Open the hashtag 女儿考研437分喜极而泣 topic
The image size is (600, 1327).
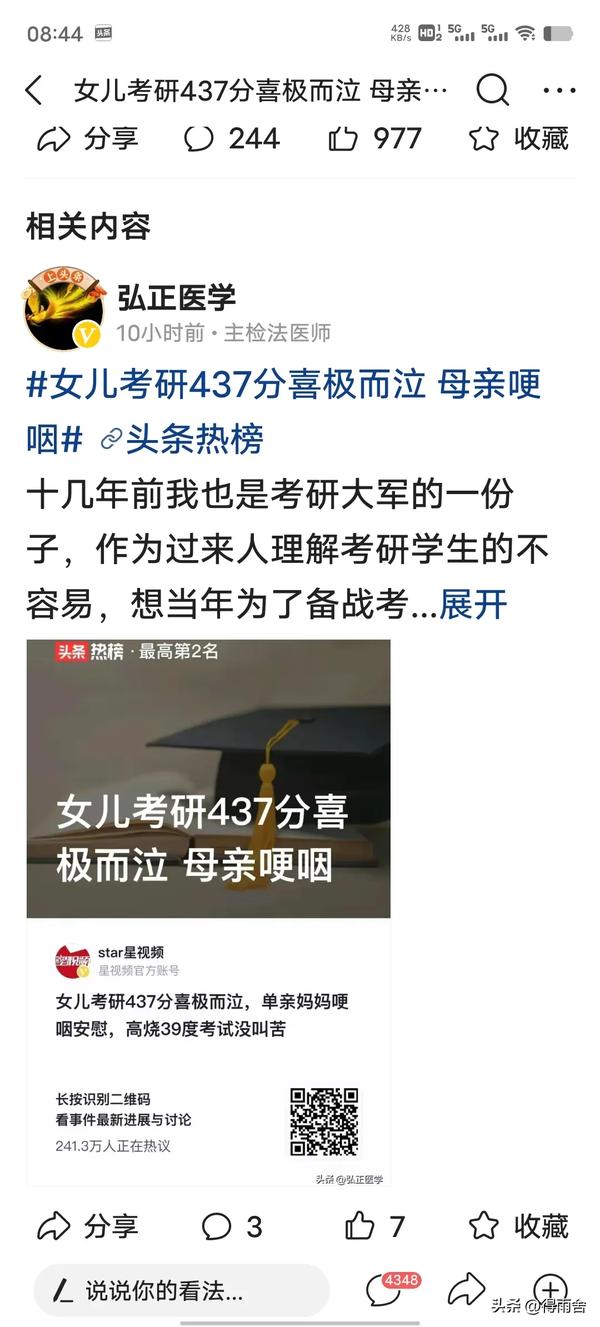click(283, 410)
